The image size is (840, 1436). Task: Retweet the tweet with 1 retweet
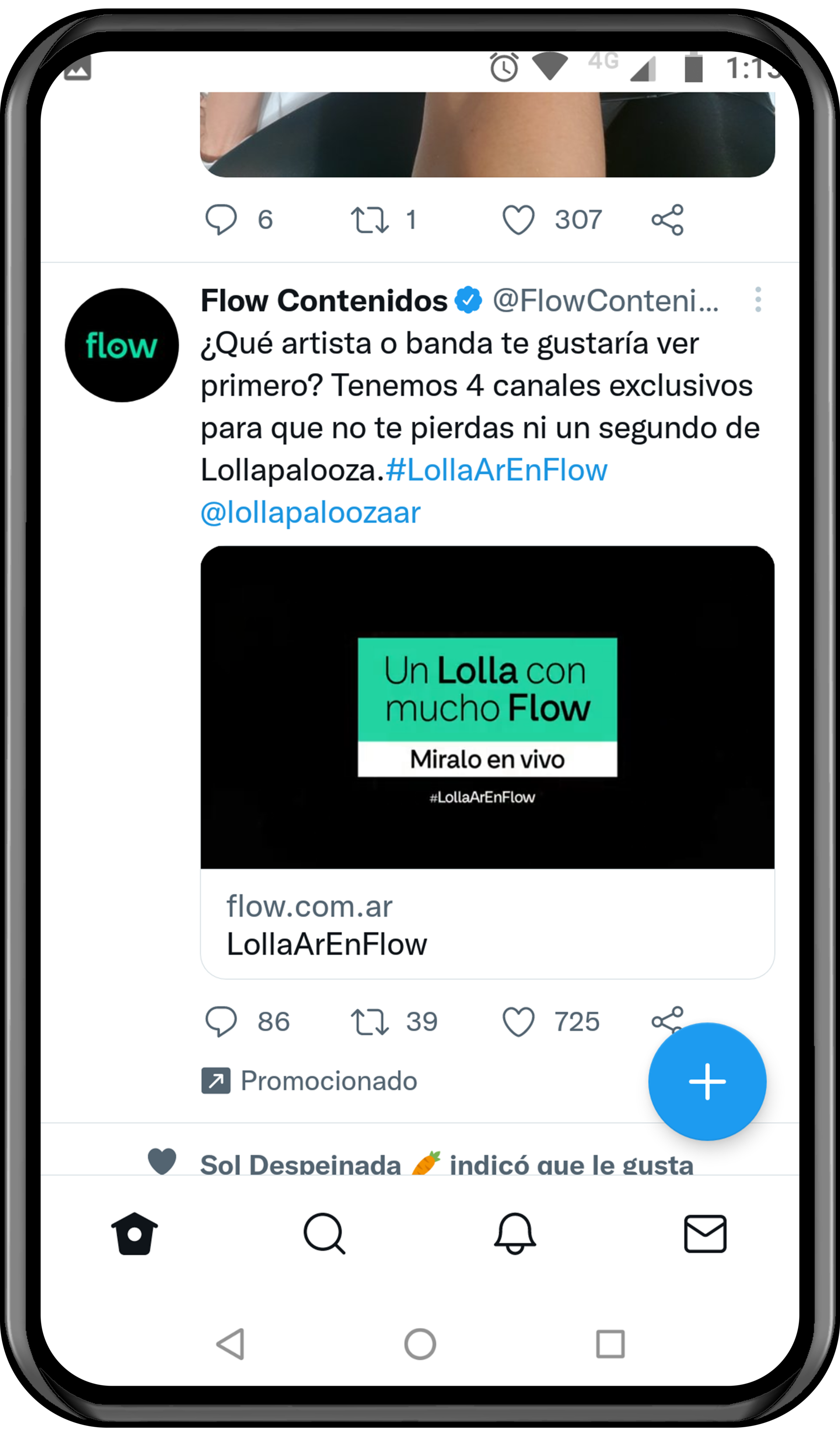pos(369,220)
